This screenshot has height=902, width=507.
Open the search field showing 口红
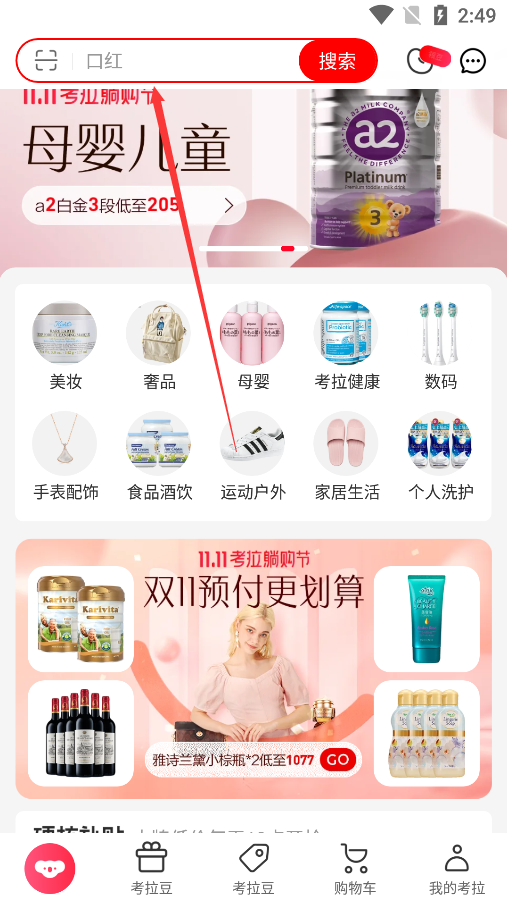[x=190, y=61]
